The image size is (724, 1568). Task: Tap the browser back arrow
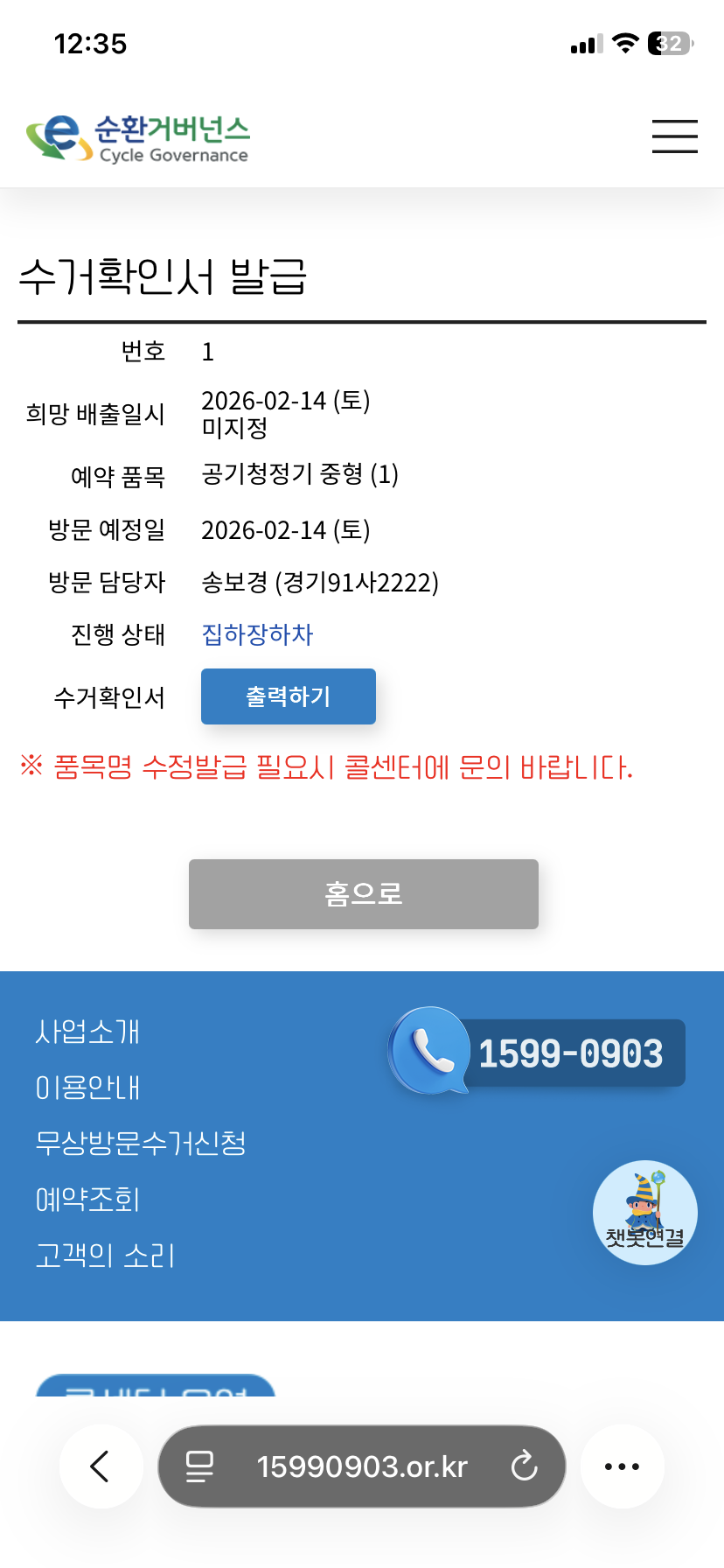coord(101,1466)
